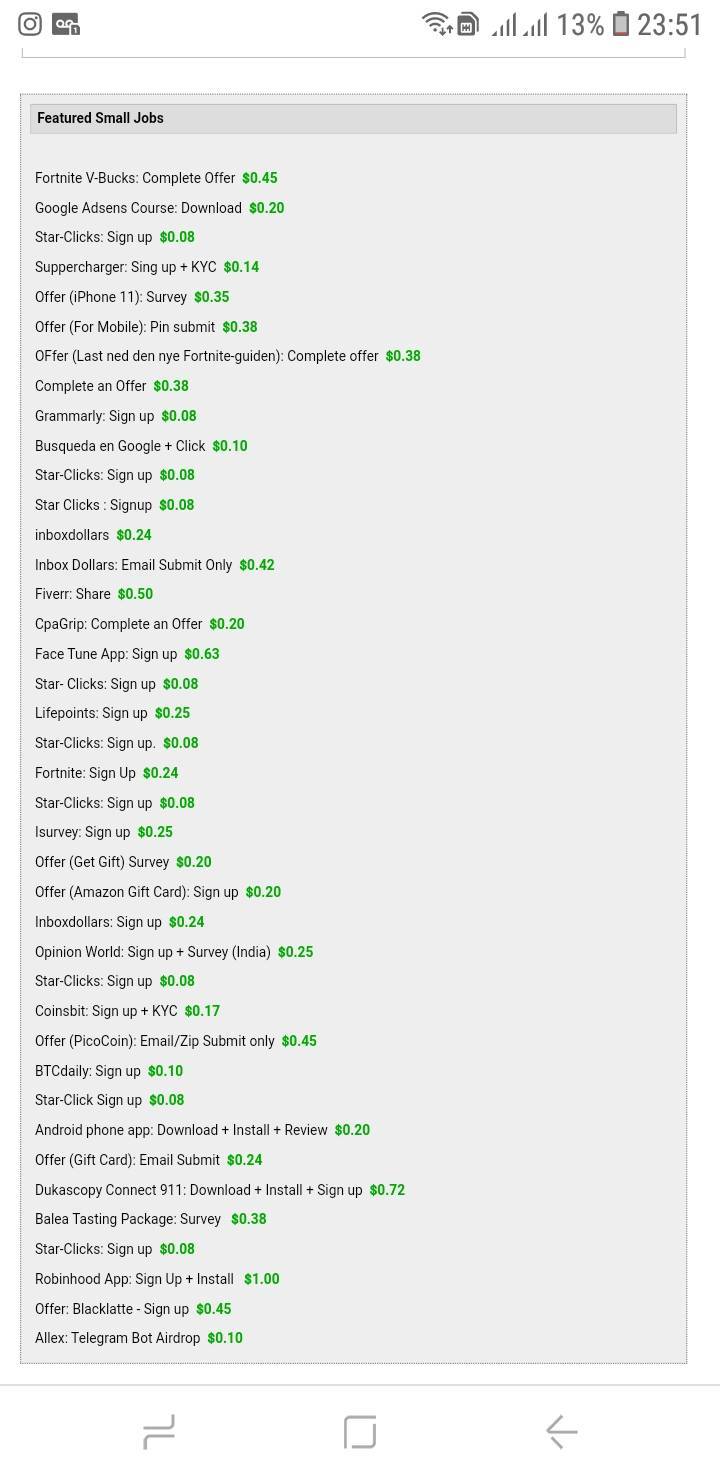Screen dimensions: 720x1480
Task: Tap the home button in navigation bar
Action: (360, 1432)
